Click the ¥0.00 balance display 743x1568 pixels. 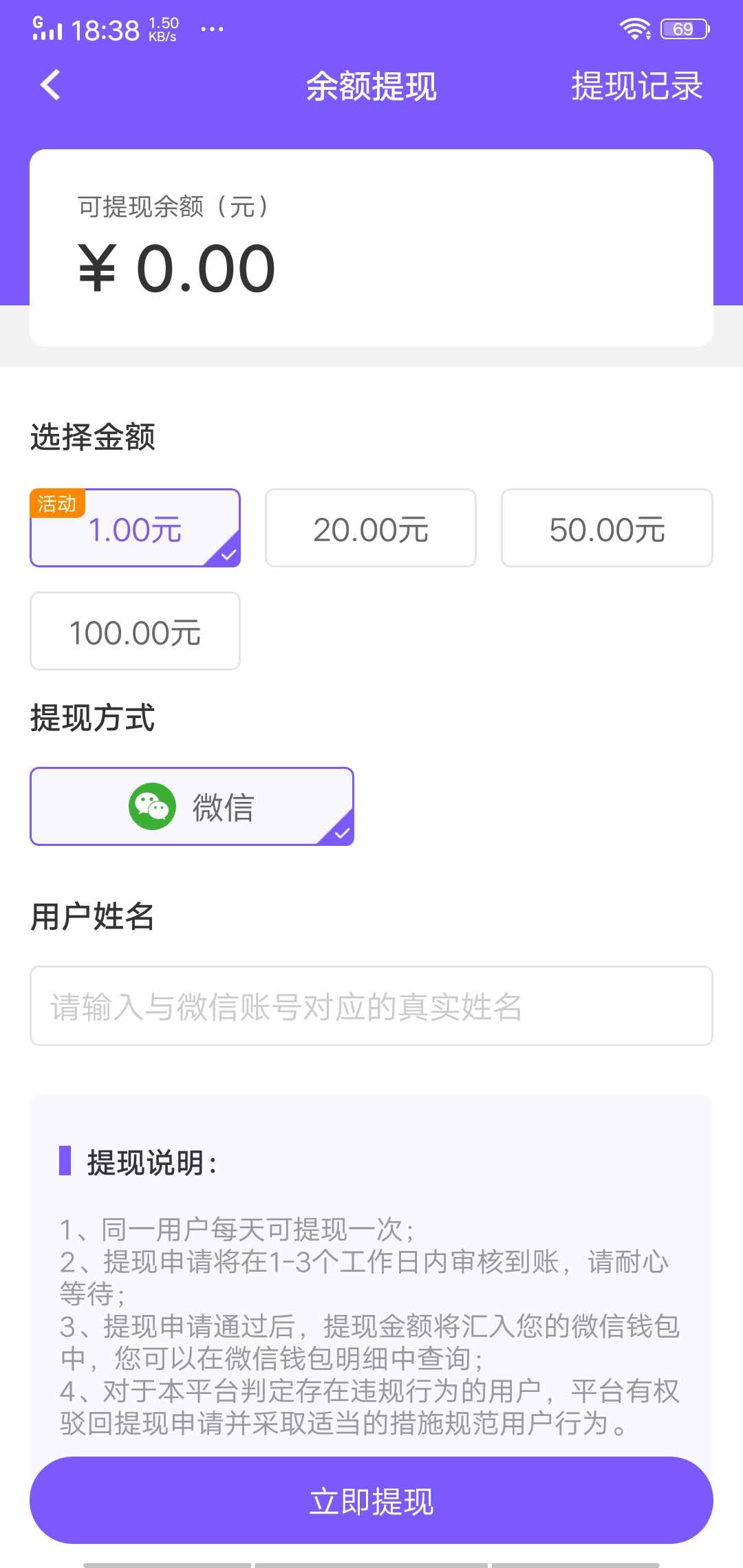click(x=175, y=268)
